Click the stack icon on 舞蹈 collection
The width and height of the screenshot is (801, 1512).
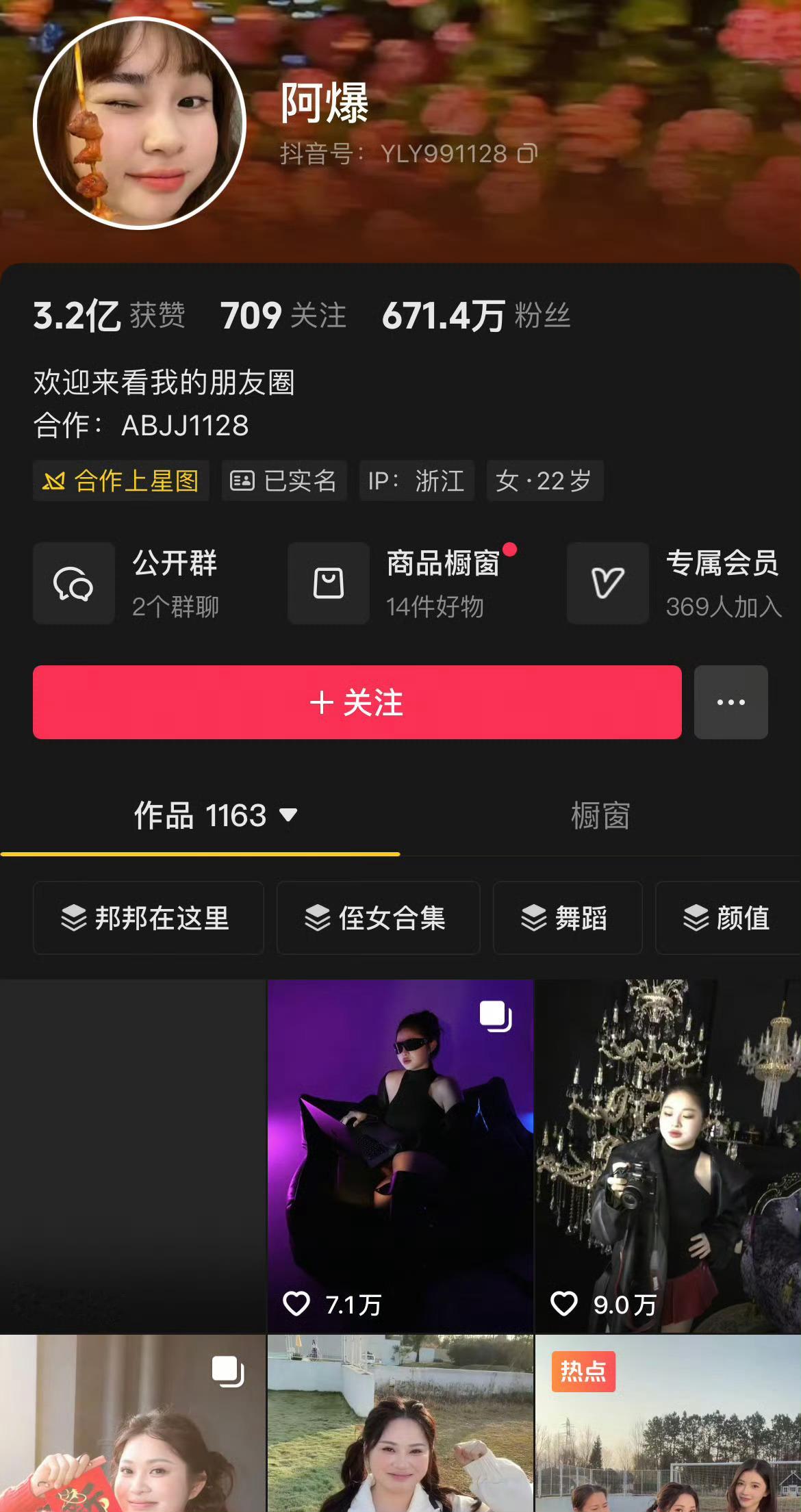pos(533,918)
